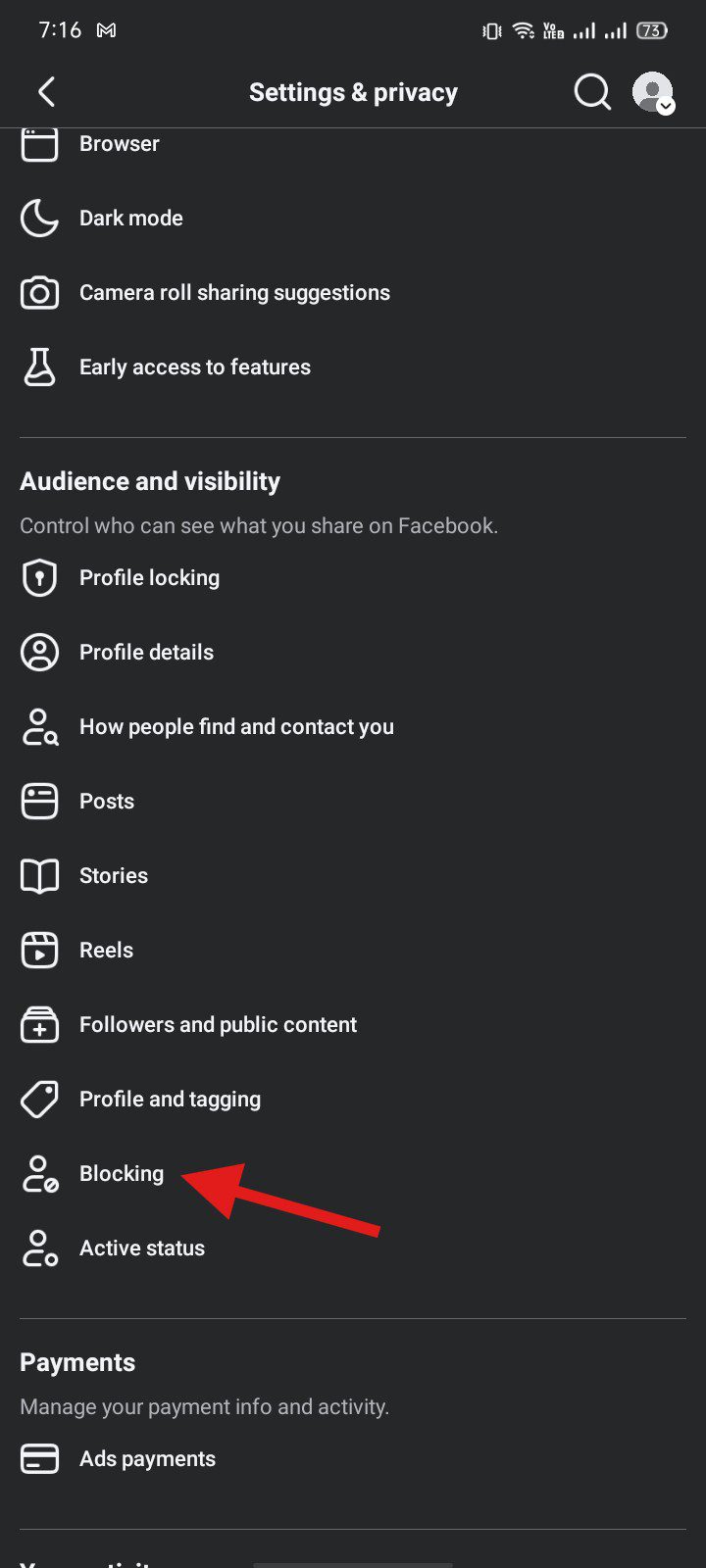
Task: Click the Reels play icon
Action: click(39, 950)
